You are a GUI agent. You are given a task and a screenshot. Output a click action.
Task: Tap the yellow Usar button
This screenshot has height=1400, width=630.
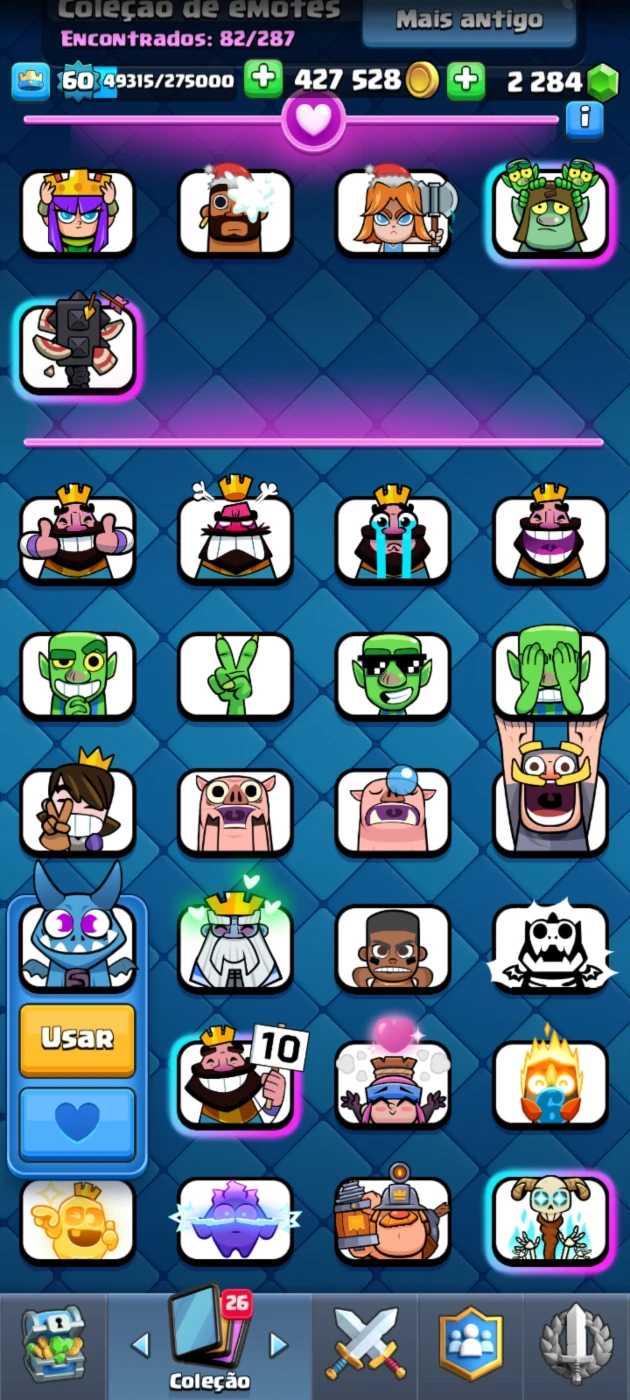tap(77, 1040)
